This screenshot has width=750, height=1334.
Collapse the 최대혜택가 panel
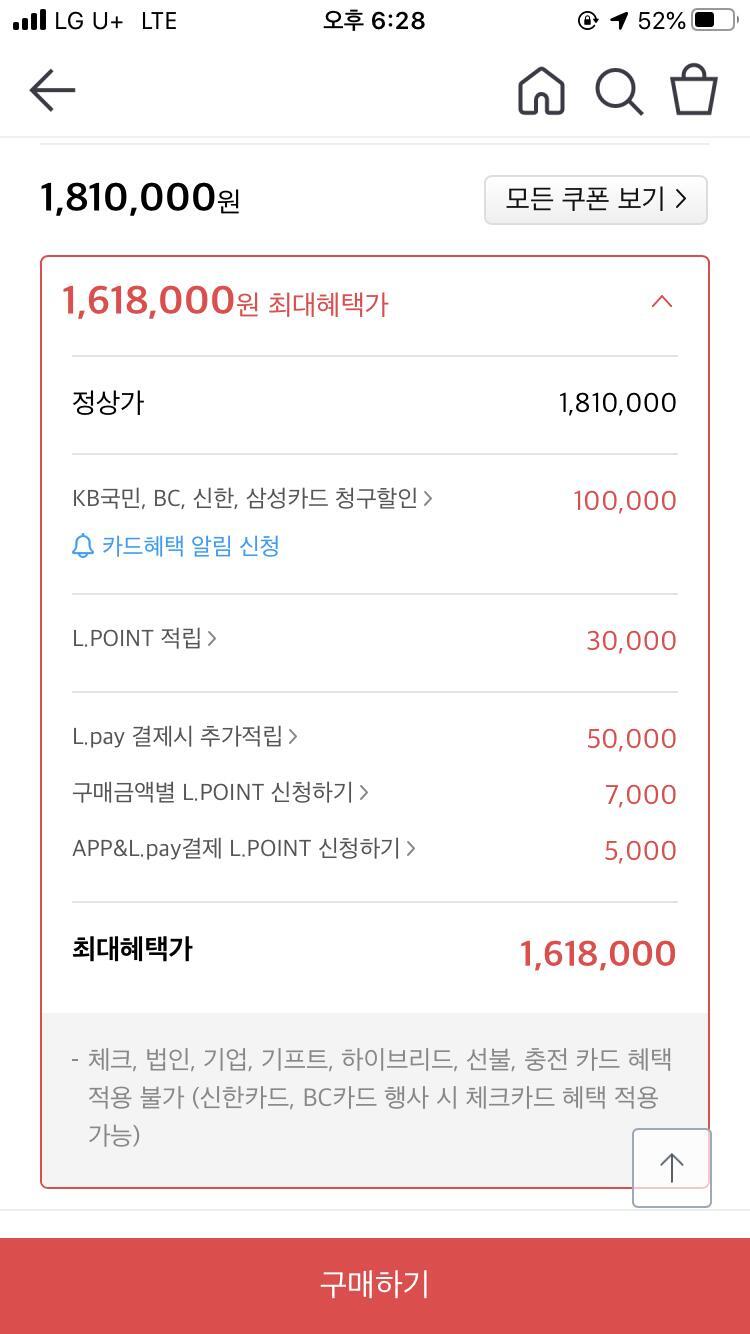662,301
